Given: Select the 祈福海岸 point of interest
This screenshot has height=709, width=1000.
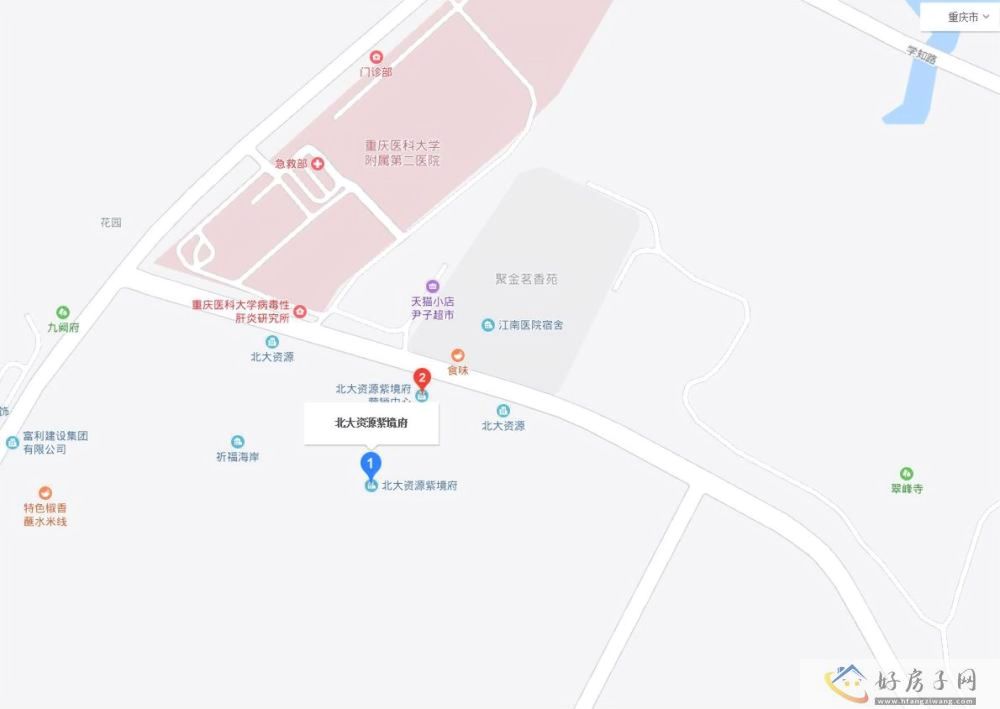Looking at the screenshot, I should tap(238, 442).
